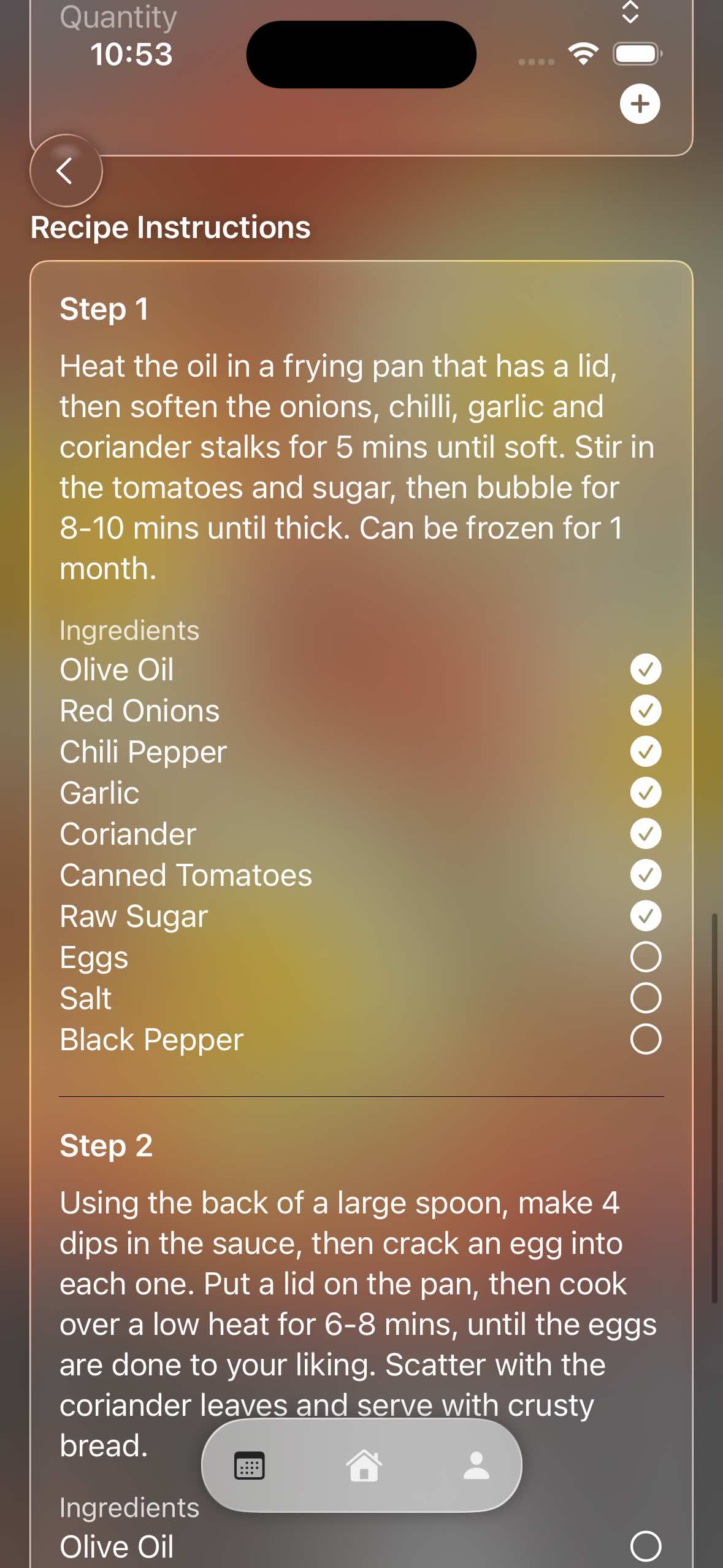
Task: Uncheck the Raw Sugar ingredient
Action: [x=645, y=915]
